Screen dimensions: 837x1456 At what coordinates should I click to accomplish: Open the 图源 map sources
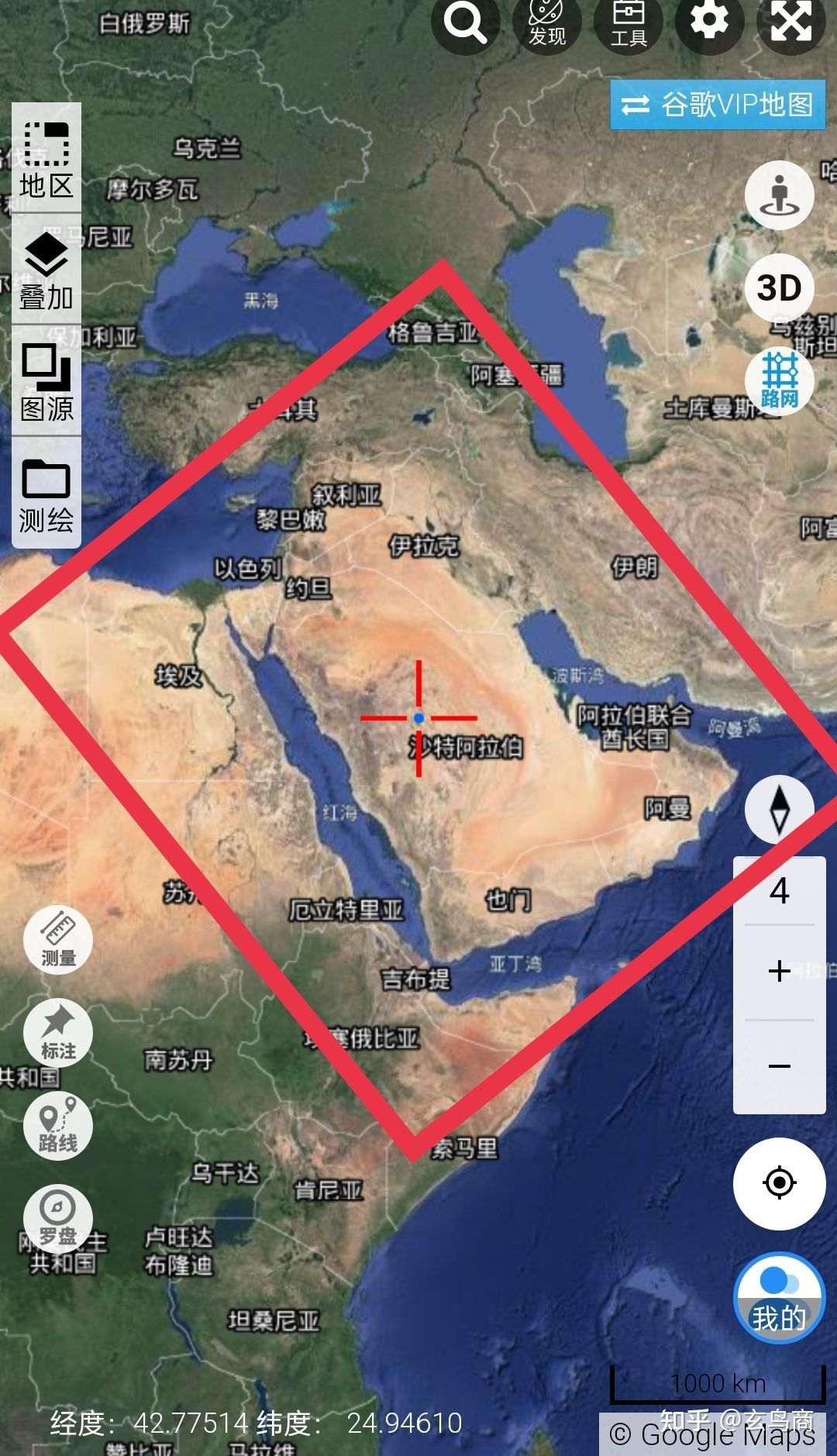(x=46, y=382)
